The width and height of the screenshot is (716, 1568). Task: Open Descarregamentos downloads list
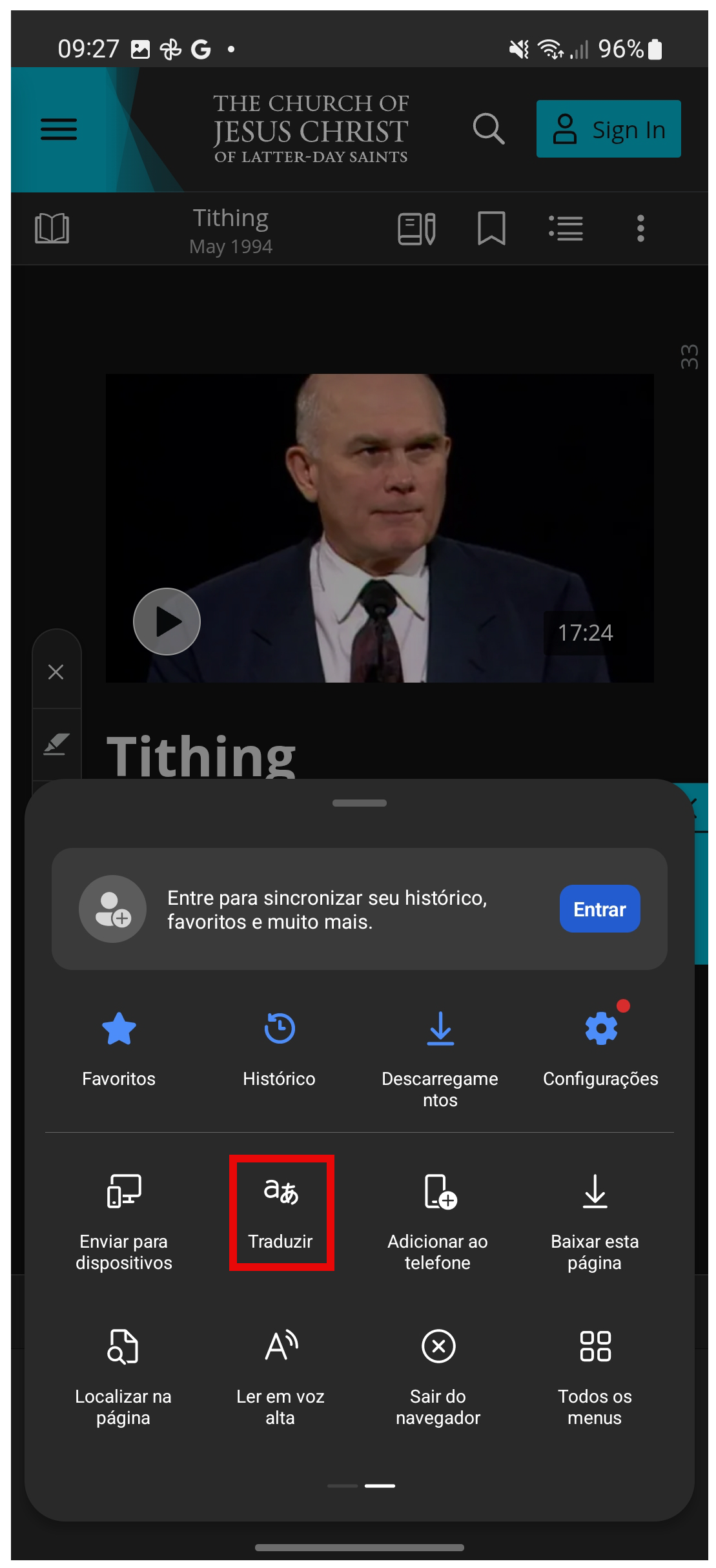[440, 1056]
